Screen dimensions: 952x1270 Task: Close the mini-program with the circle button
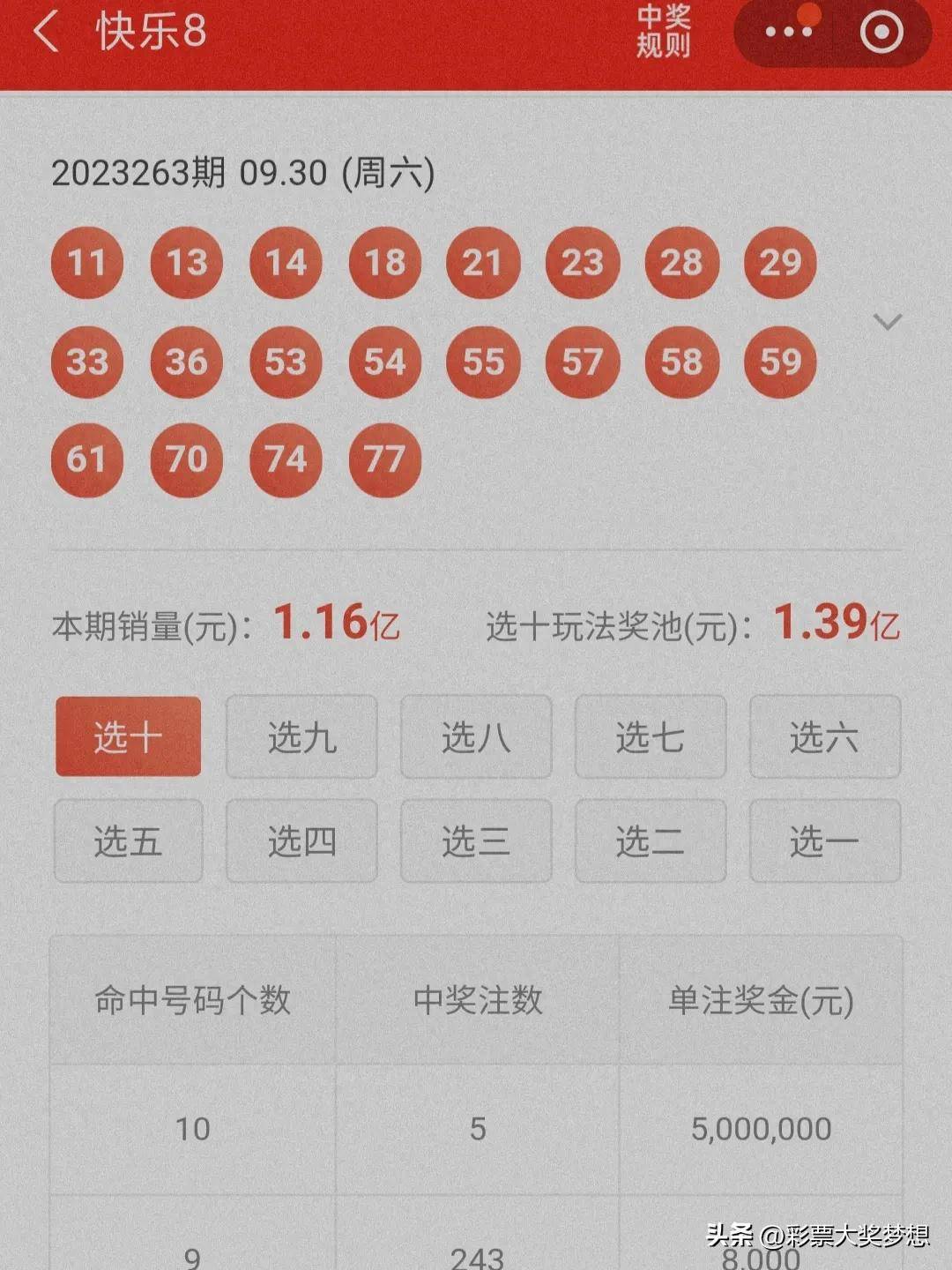(x=881, y=33)
